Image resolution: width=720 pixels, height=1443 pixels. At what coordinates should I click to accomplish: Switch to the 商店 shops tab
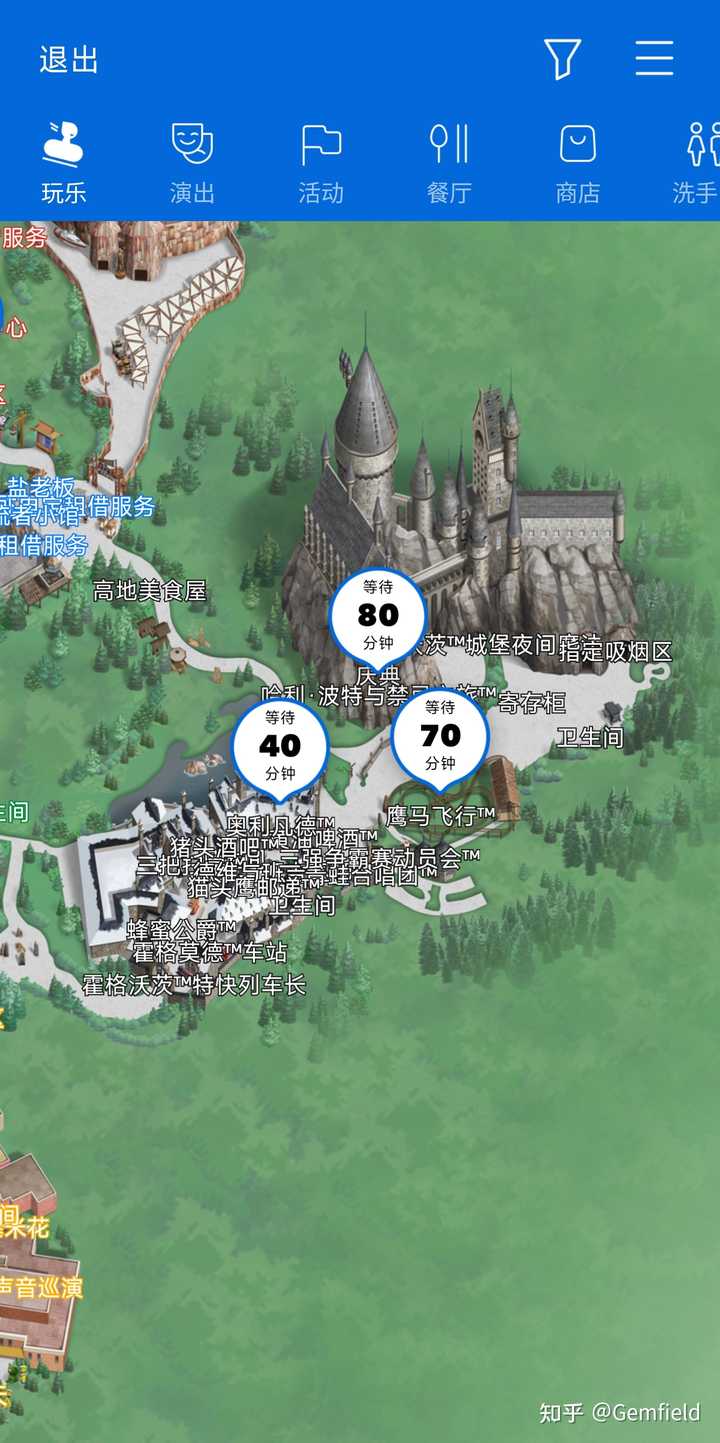577,163
